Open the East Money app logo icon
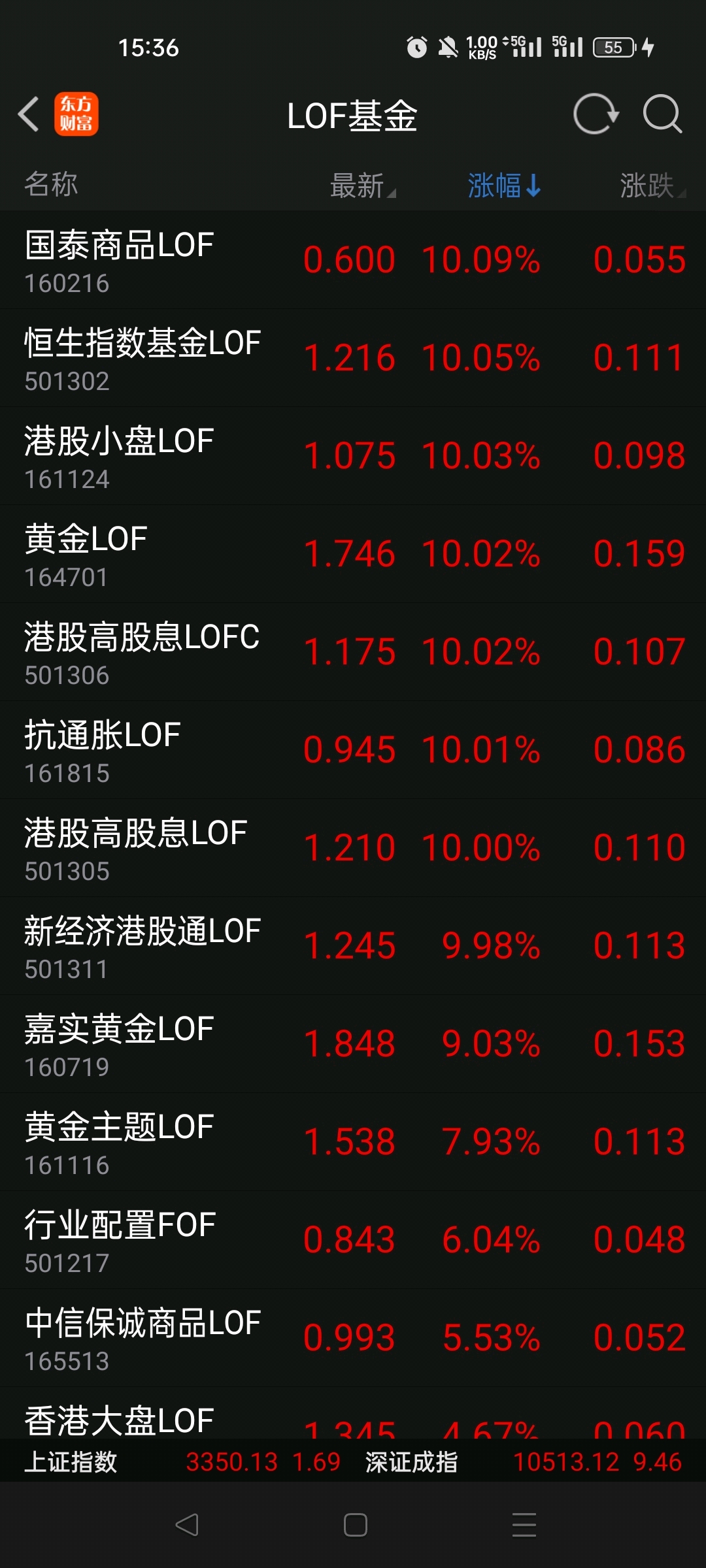Screen dimensions: 706x1568 point(76,113)
